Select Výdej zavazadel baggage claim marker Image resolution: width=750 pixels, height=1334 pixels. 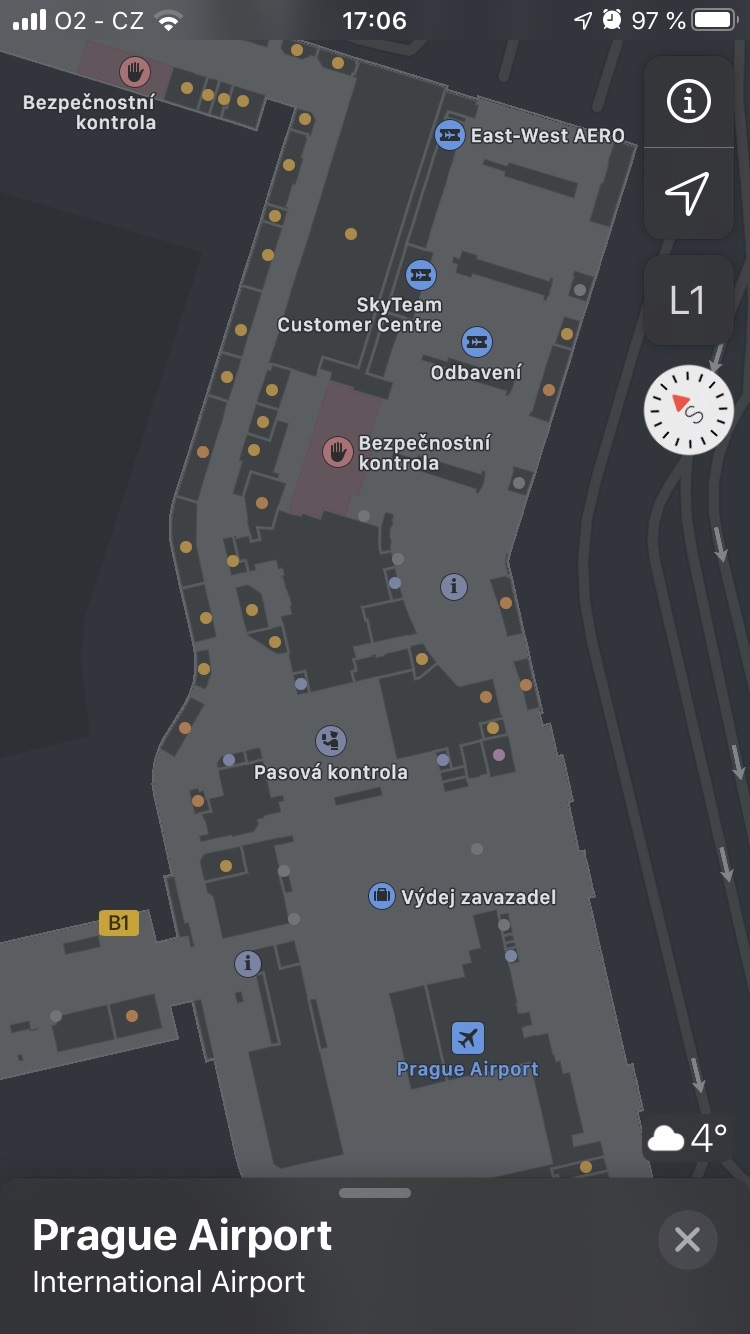coord(381,895)
